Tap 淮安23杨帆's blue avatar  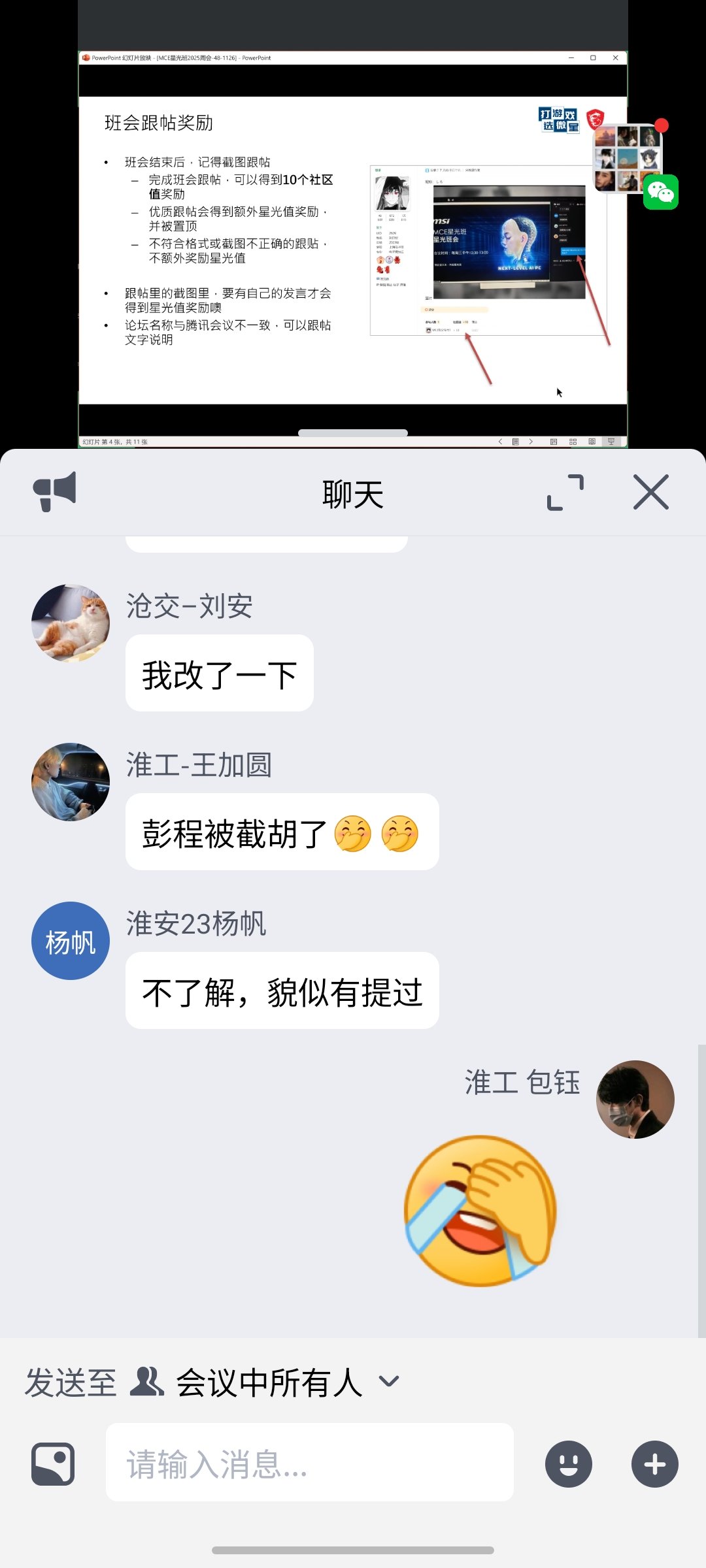click(70, 941)
